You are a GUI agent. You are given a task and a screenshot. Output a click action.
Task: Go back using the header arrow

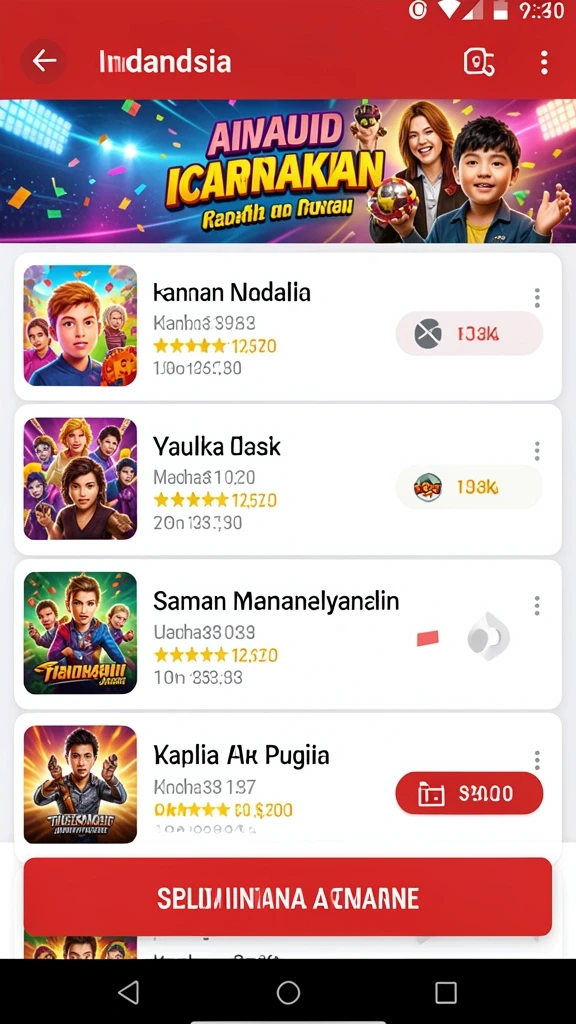pyautogui.click(x=44, y=61)
